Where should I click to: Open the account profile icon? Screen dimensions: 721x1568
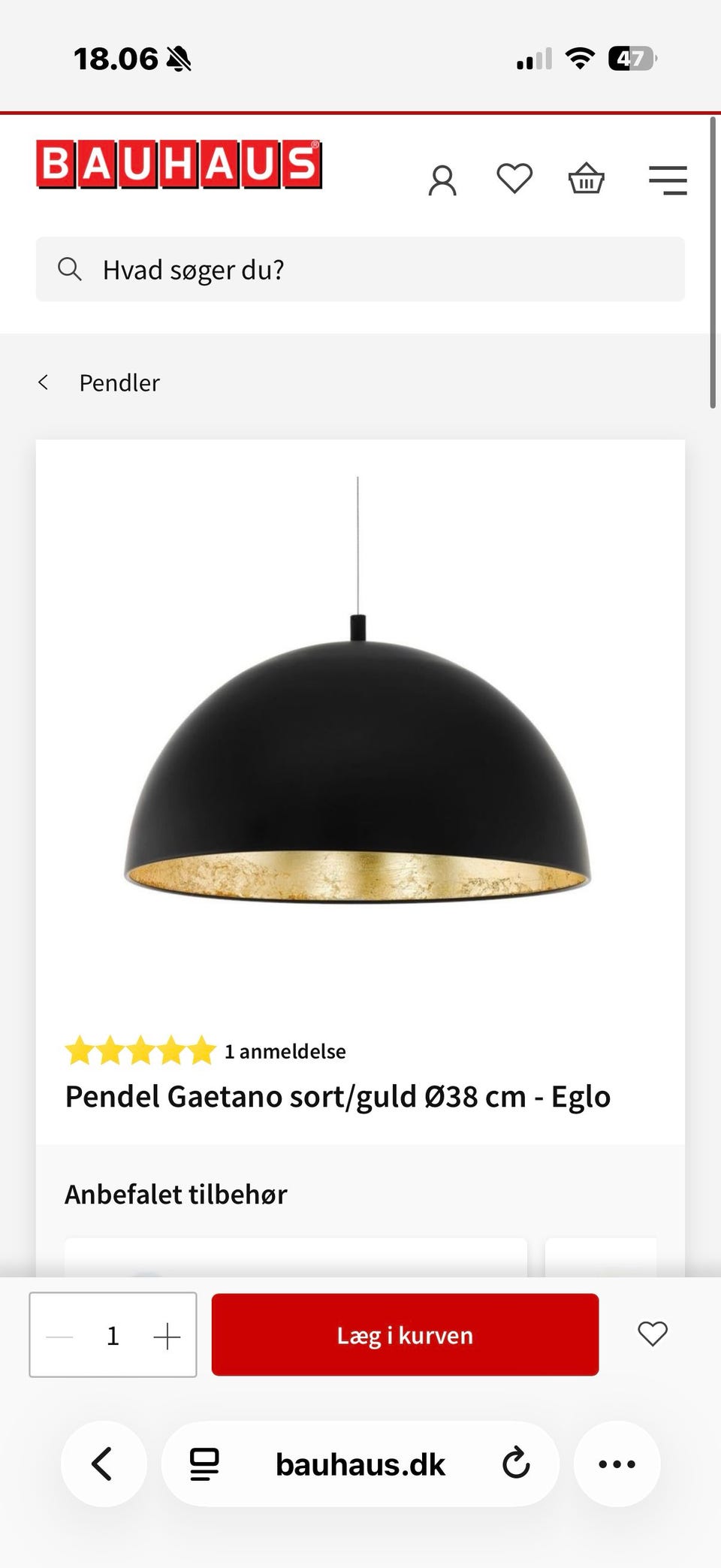coord(443,179)
